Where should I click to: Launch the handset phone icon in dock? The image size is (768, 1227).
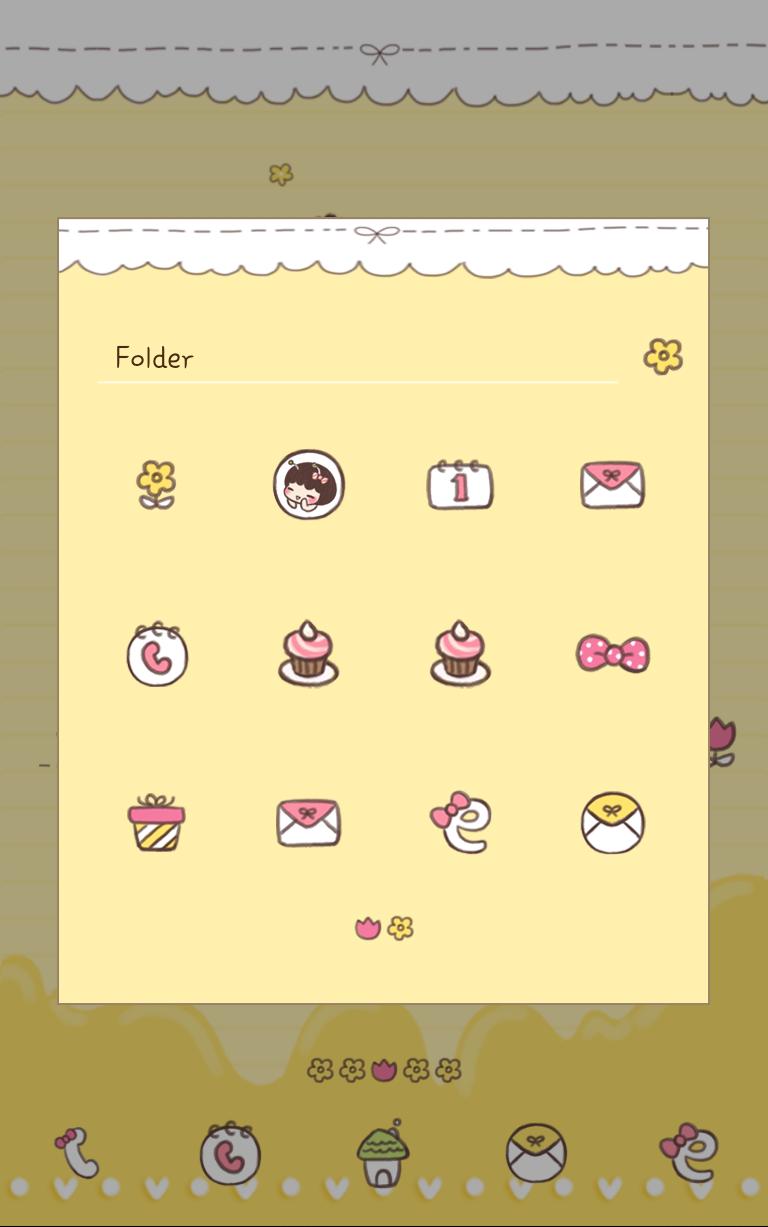[x=79, y=1153]
